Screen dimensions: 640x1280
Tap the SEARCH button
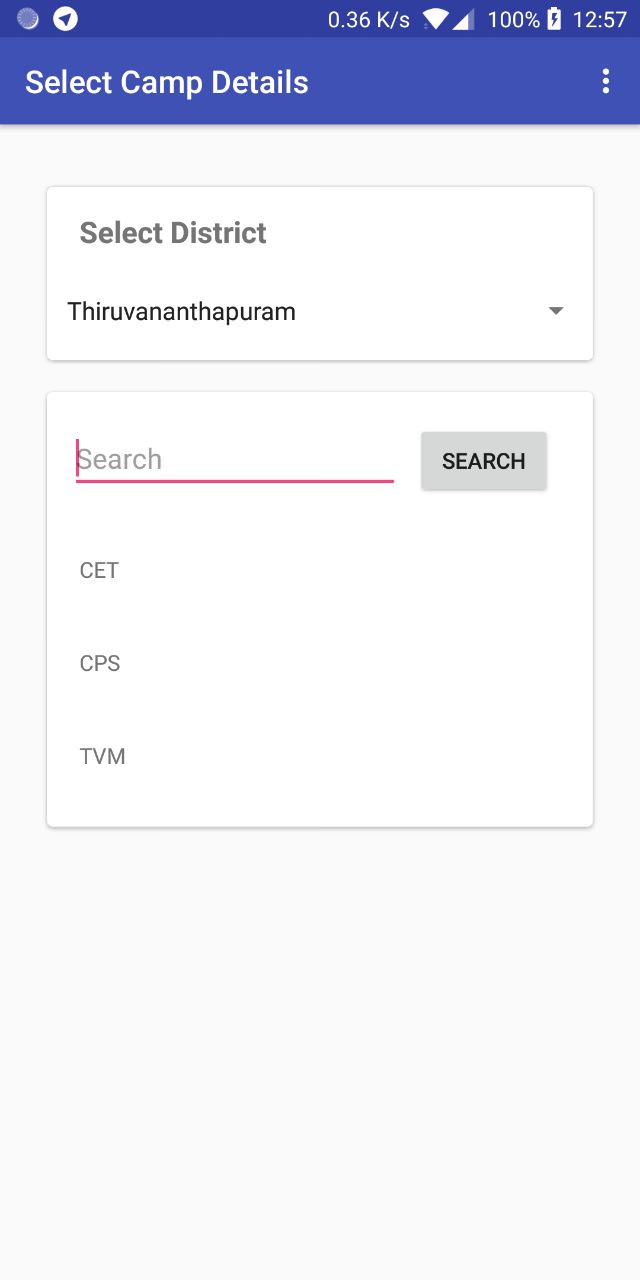[x=484, y=461]
